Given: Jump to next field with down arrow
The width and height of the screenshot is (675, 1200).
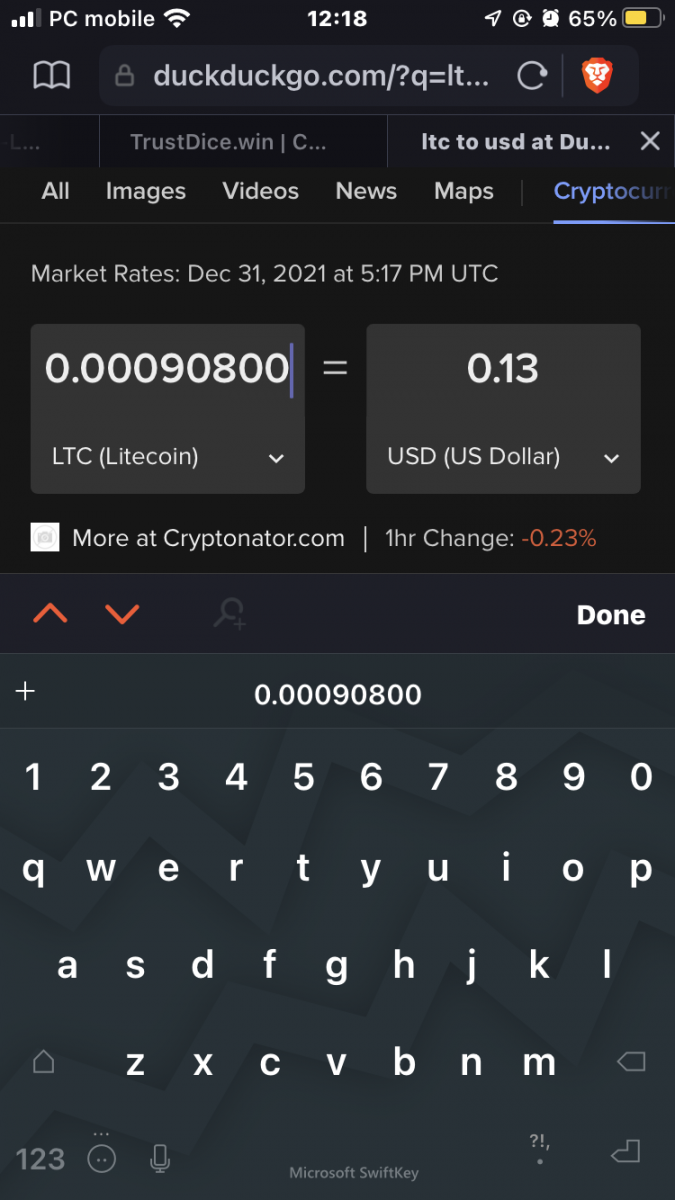Looking at the screenshot, I should point(122,614).
